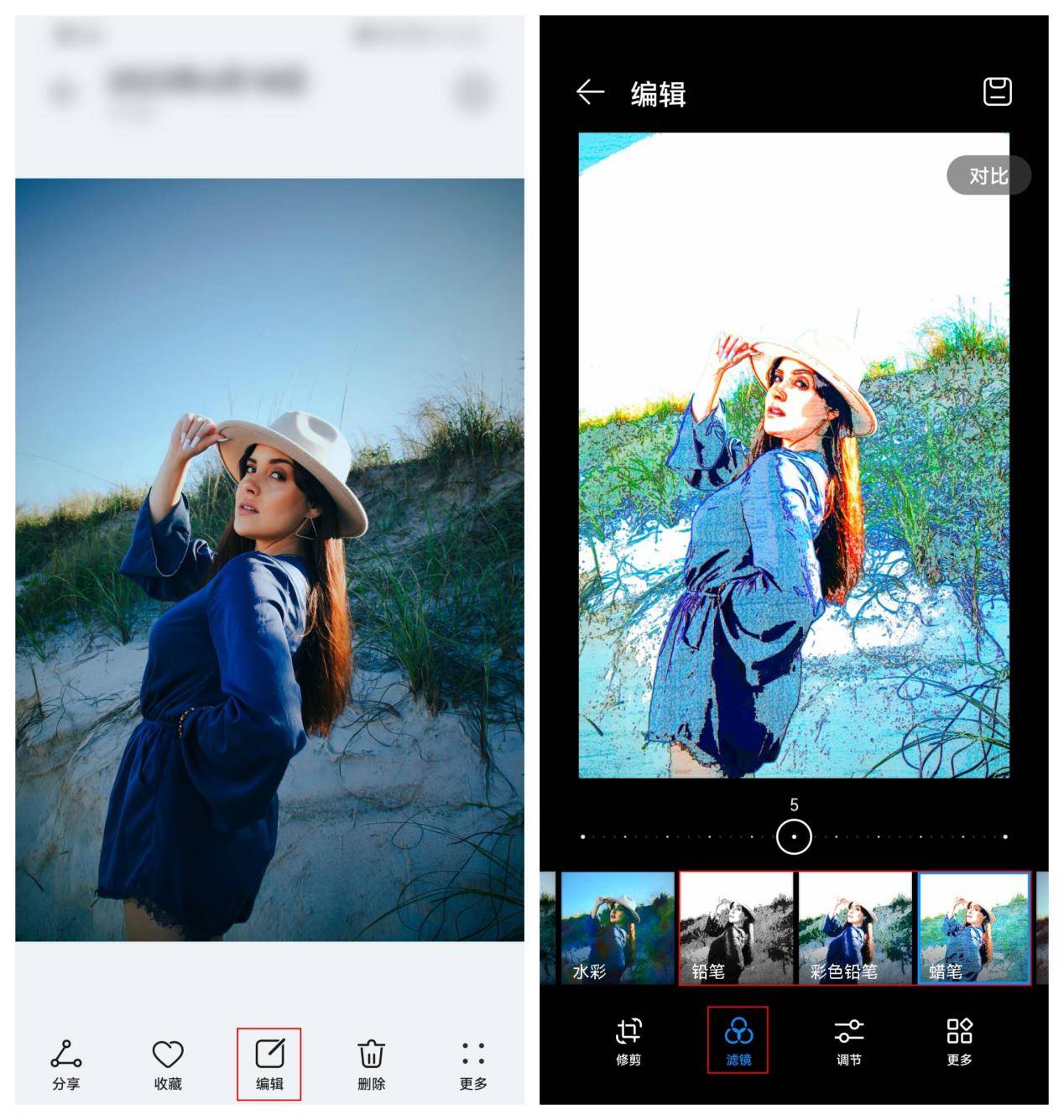Go back from the 编辑 screen
This screenshot has width=1064, height=1120.
[x=591, y=92]
